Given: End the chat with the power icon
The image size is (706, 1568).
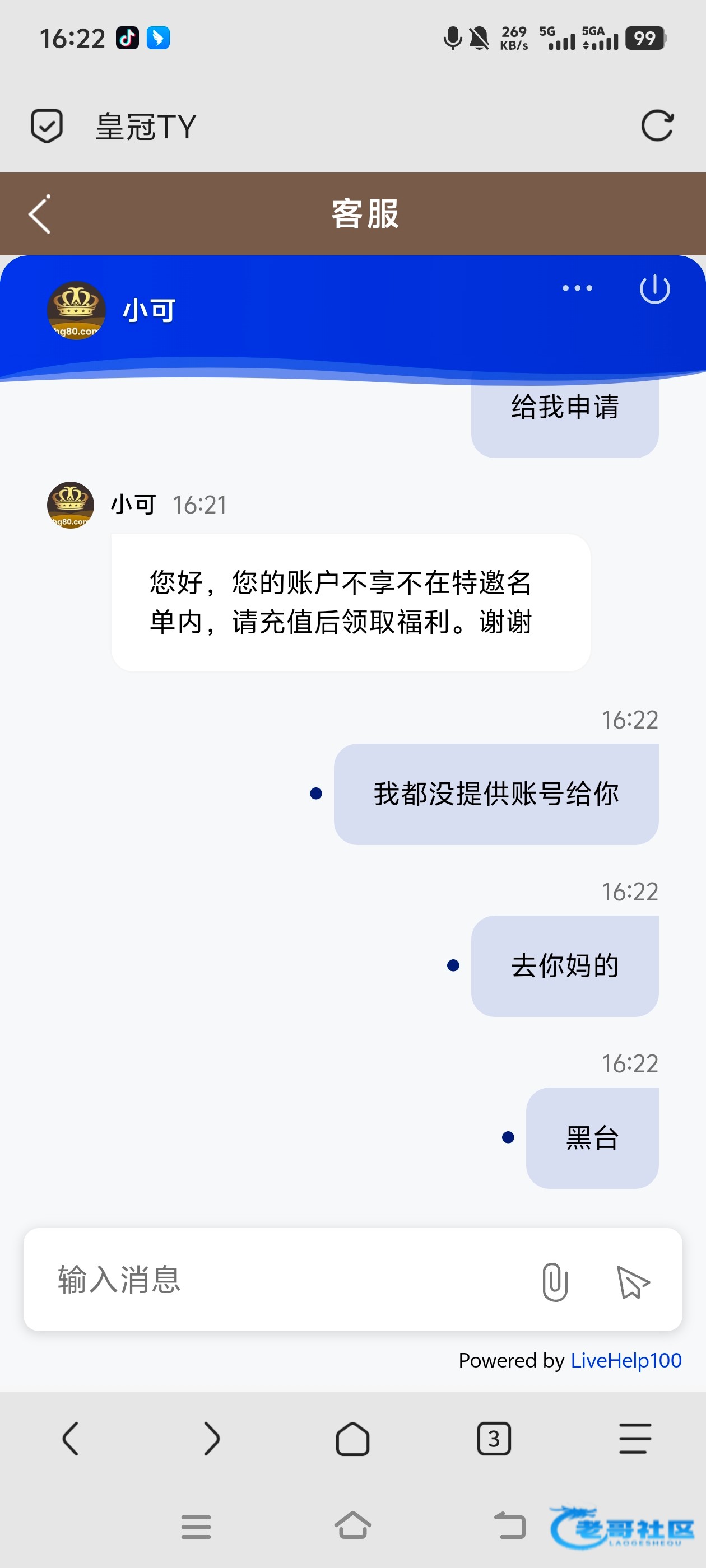Looking at the screenshot, I should (x=654, y=288).
